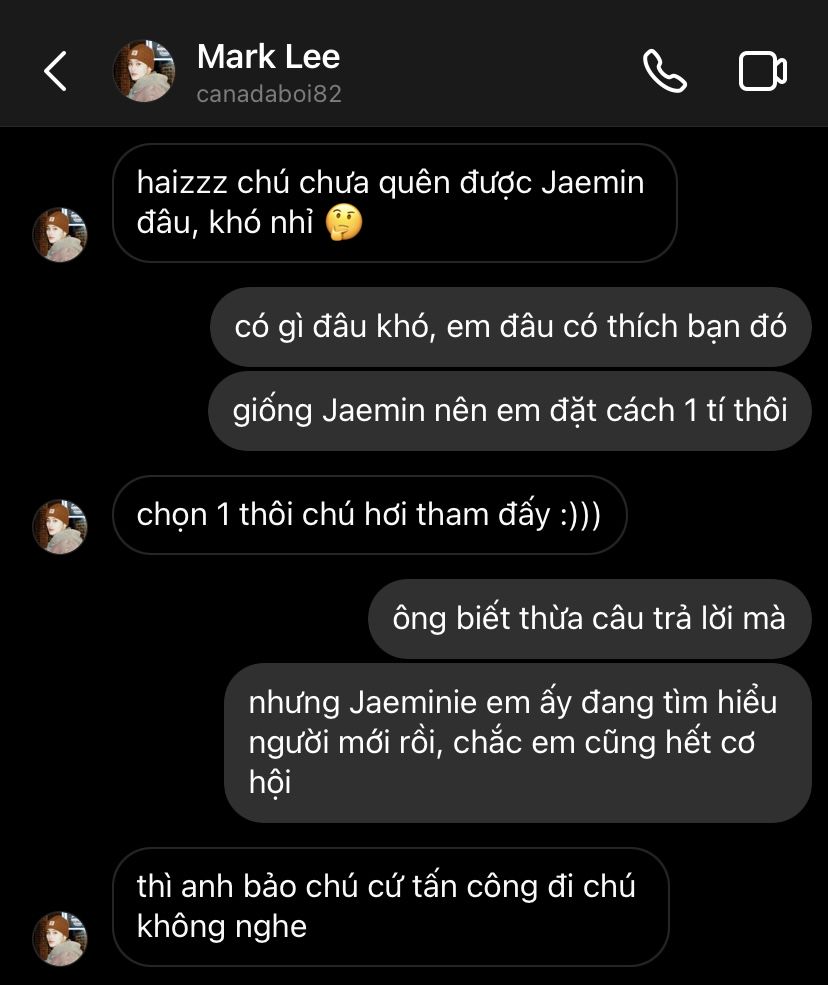The width and height of the screenshot is (828, 985).
Task: Start a video call with Mark Lee
Action: (x=762, y=71)
